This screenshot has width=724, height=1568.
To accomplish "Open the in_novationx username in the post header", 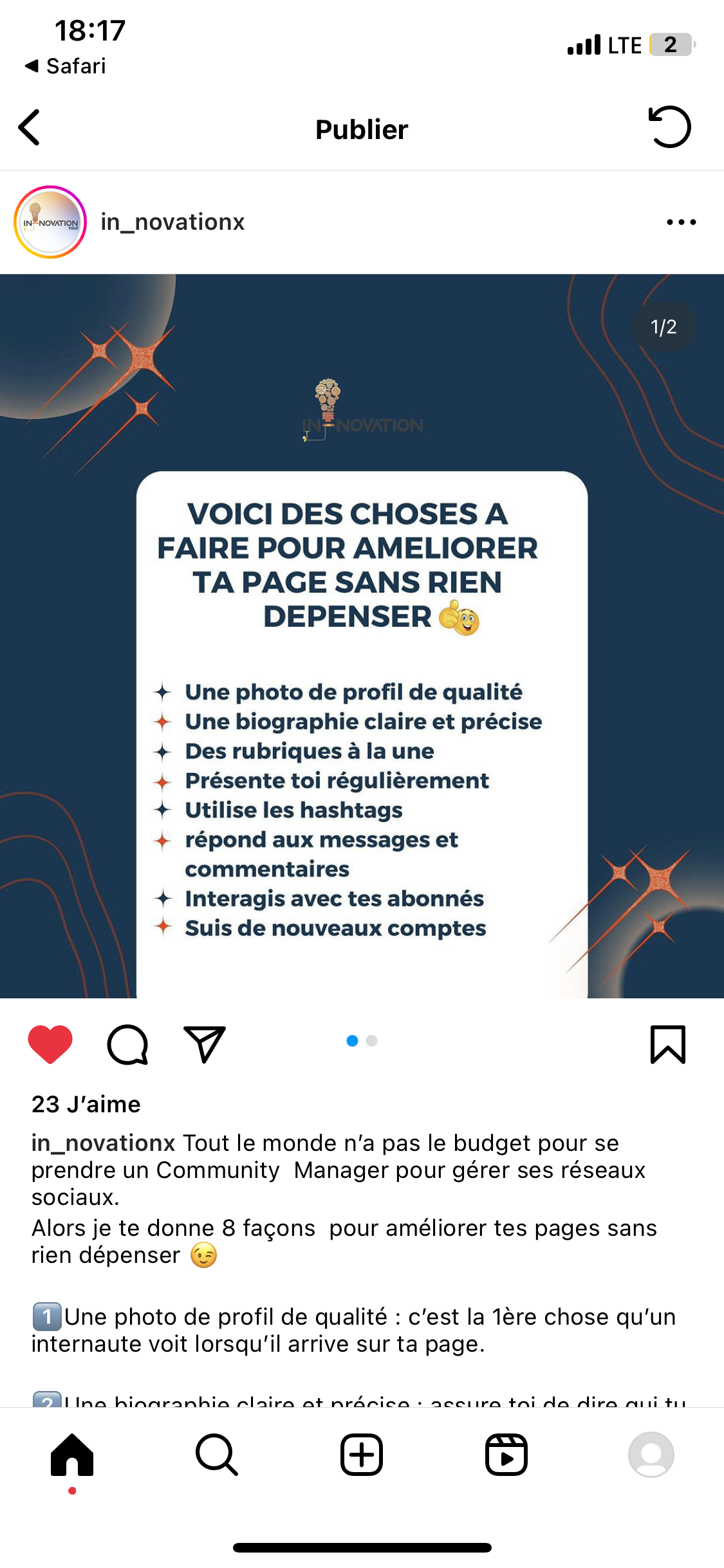I will pyautogui.click(x=172, y=222).
